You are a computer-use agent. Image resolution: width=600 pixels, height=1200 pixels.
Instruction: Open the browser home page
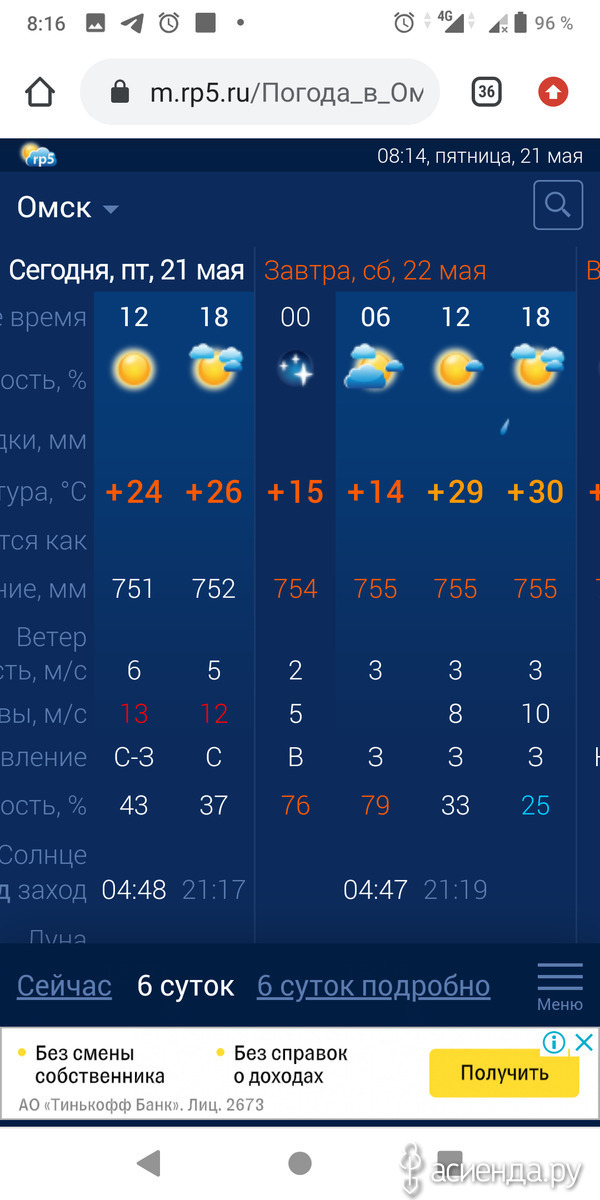coord(39,93)
